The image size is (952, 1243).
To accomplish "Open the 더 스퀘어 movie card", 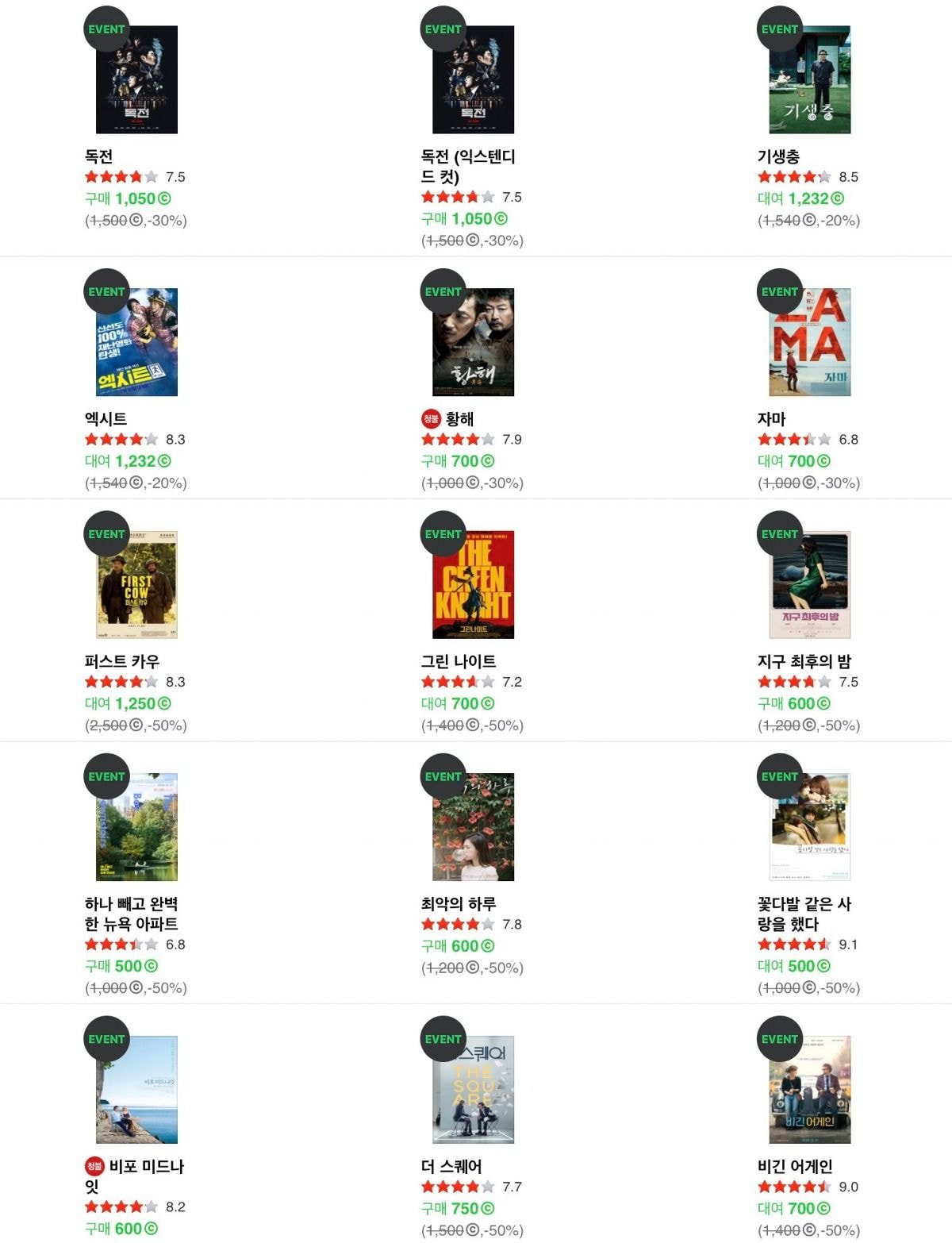I will 473,1090.
